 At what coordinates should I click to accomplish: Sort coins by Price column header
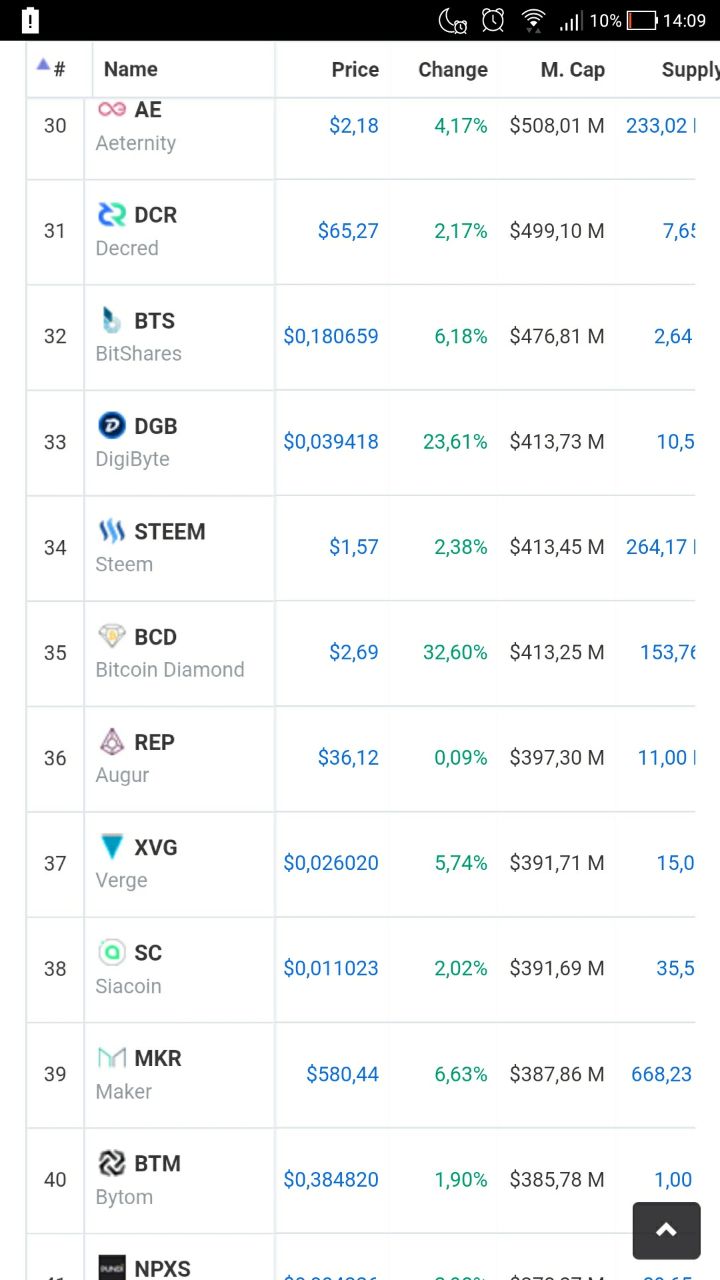[354, 69]
